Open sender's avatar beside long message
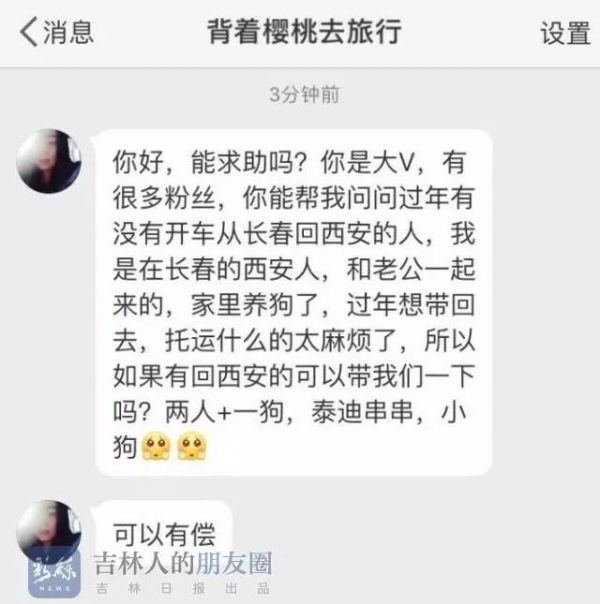 pos(48,162)
